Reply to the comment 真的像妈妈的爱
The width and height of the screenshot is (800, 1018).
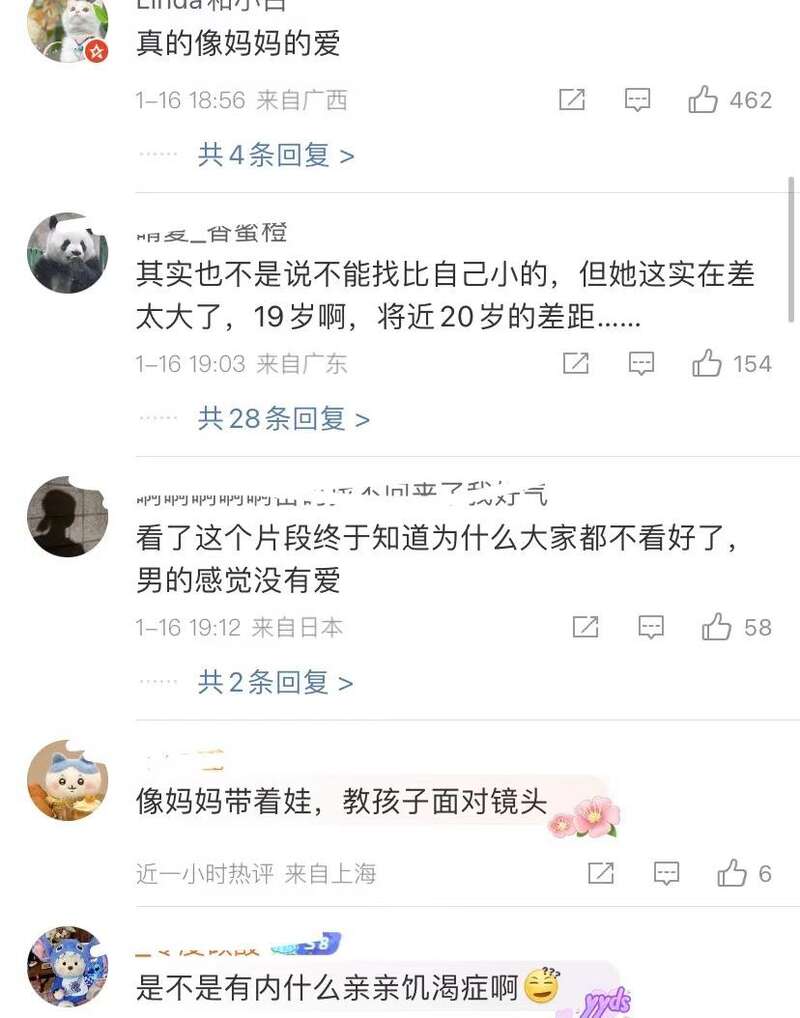pos(637,100)
